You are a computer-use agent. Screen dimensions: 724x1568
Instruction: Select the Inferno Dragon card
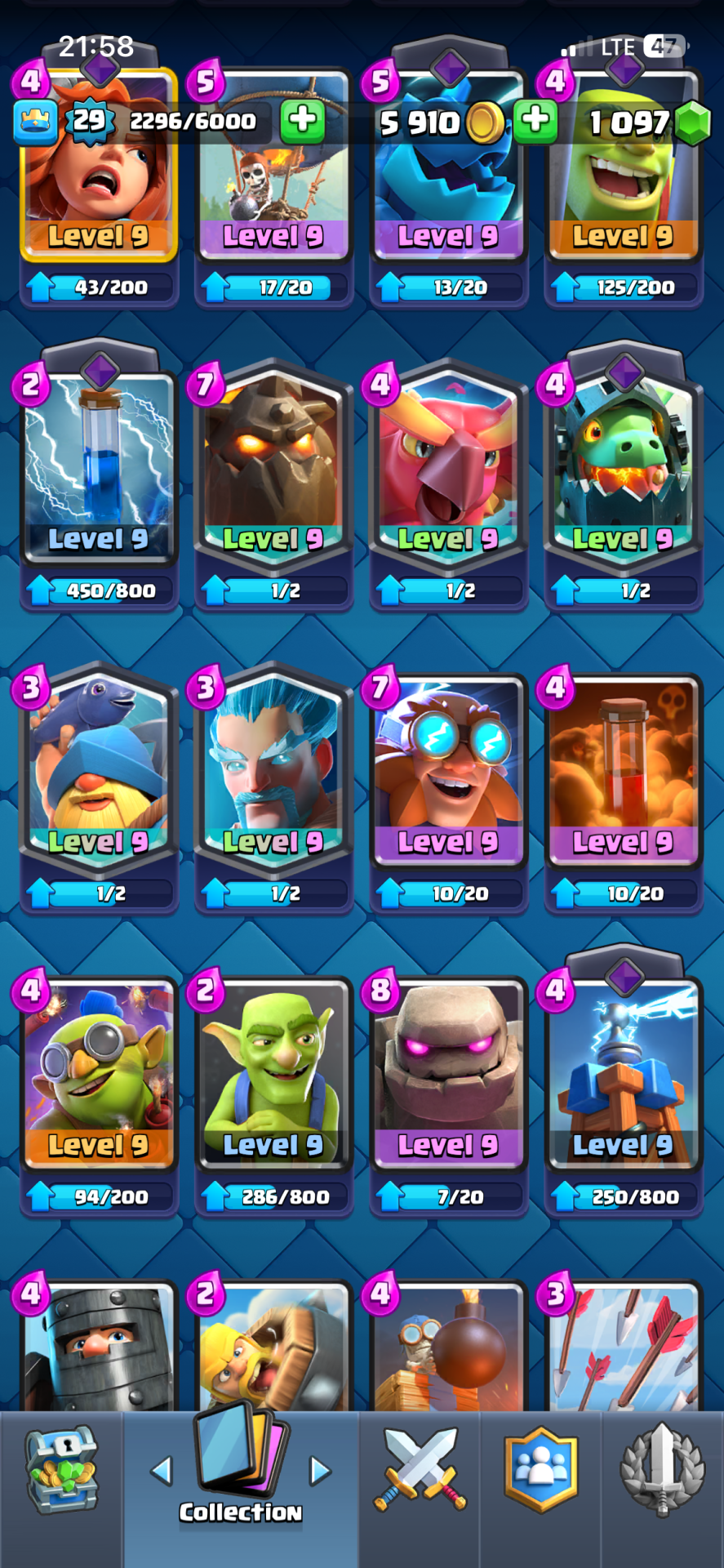pyautogui.click(x=623, y=465)
